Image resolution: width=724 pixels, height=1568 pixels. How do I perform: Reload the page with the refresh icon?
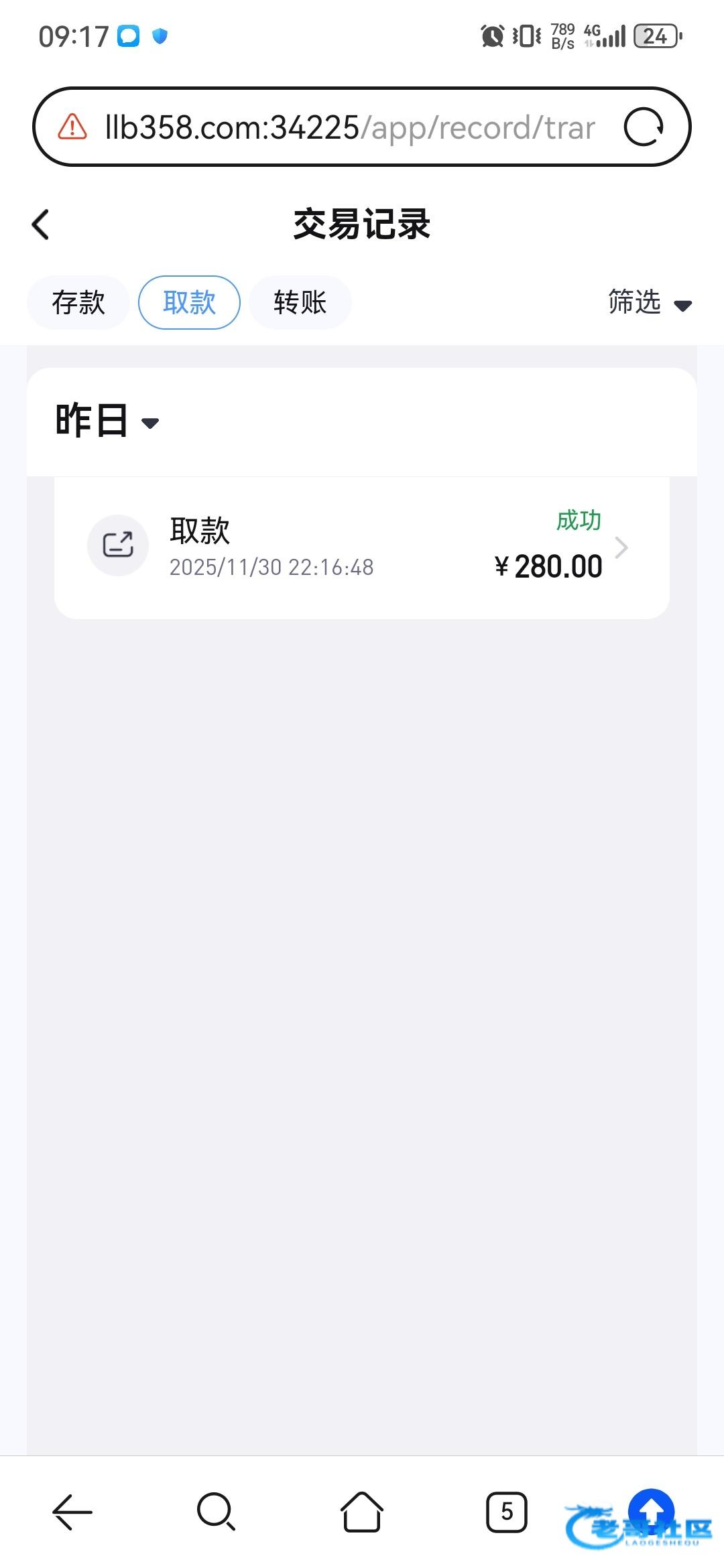click(644, 127)
